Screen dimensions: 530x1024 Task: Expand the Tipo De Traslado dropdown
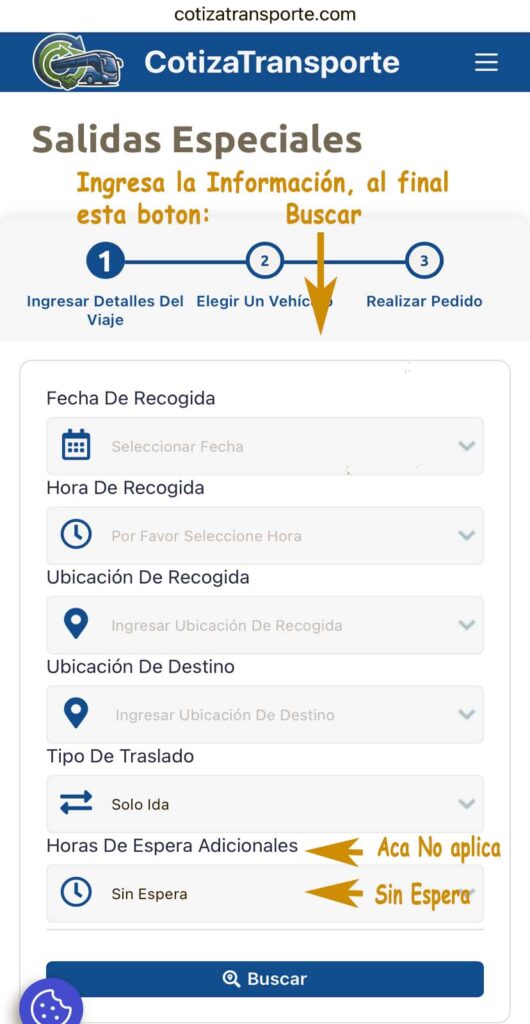[264, 804]
